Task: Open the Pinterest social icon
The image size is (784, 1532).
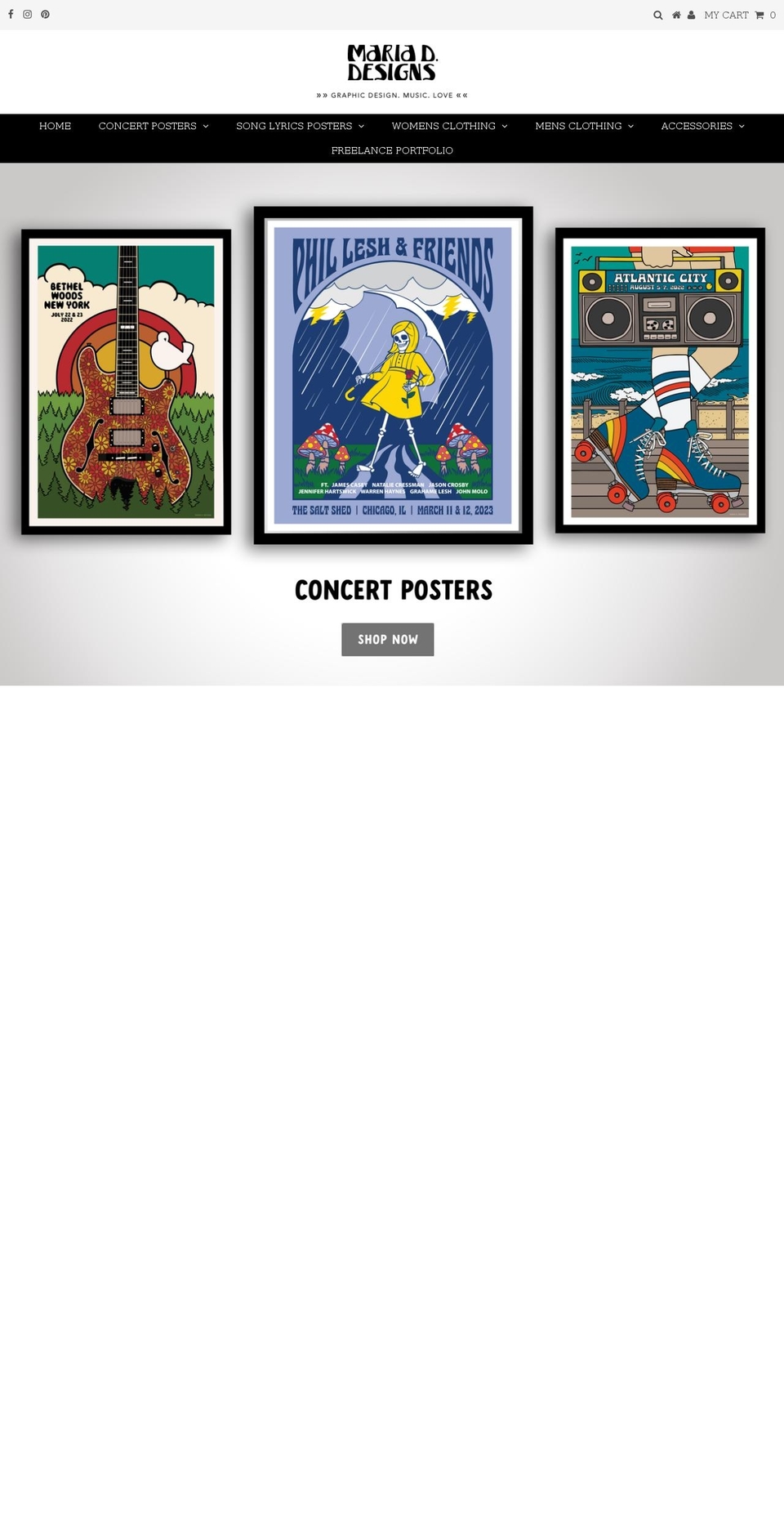Action: click(x=45, y=14)
